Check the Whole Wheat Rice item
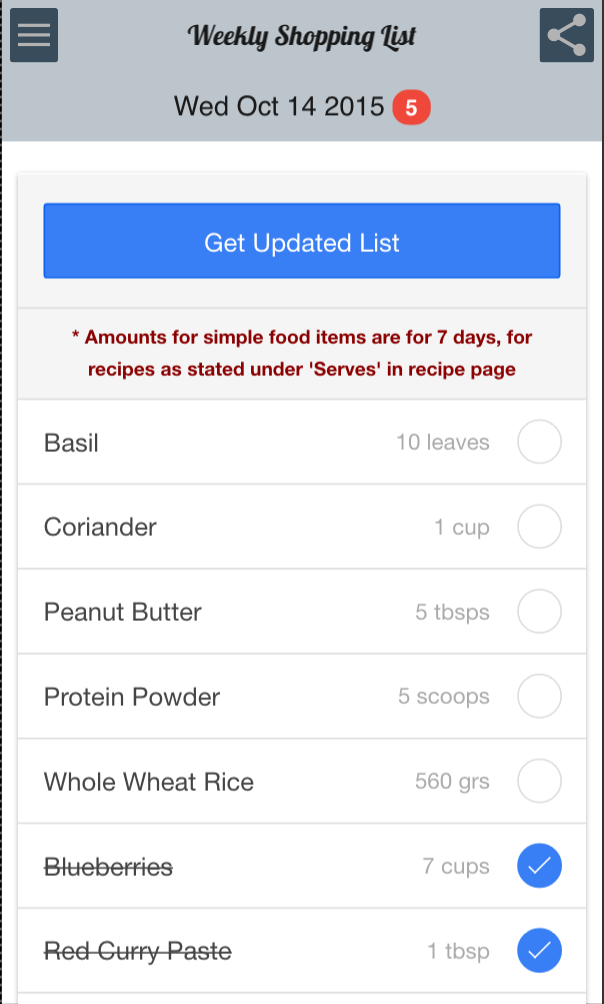Image resolution: width=604 pixels, height=1004 pixels. point(539,781)
